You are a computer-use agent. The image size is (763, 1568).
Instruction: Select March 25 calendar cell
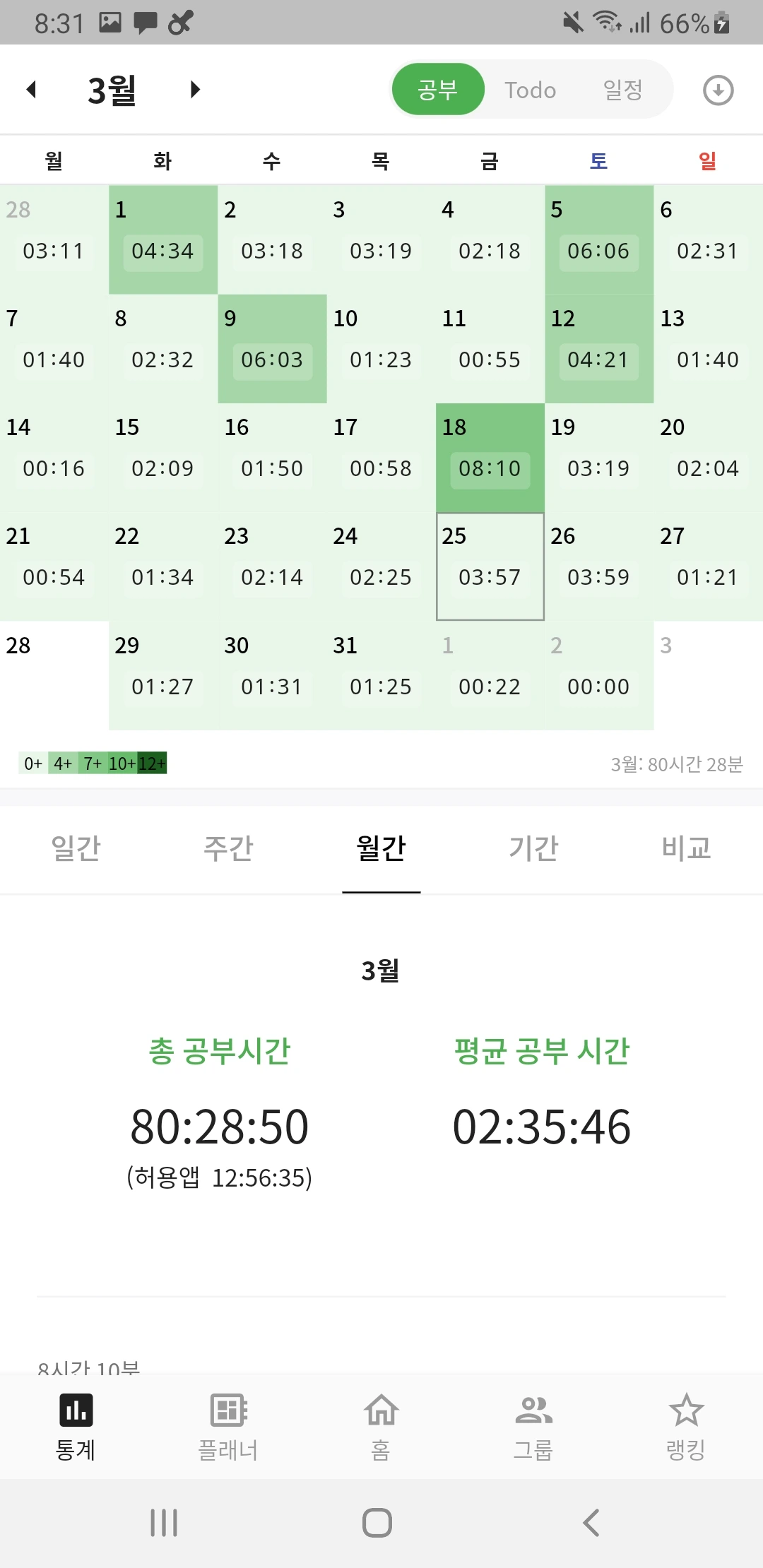[490, 566]
